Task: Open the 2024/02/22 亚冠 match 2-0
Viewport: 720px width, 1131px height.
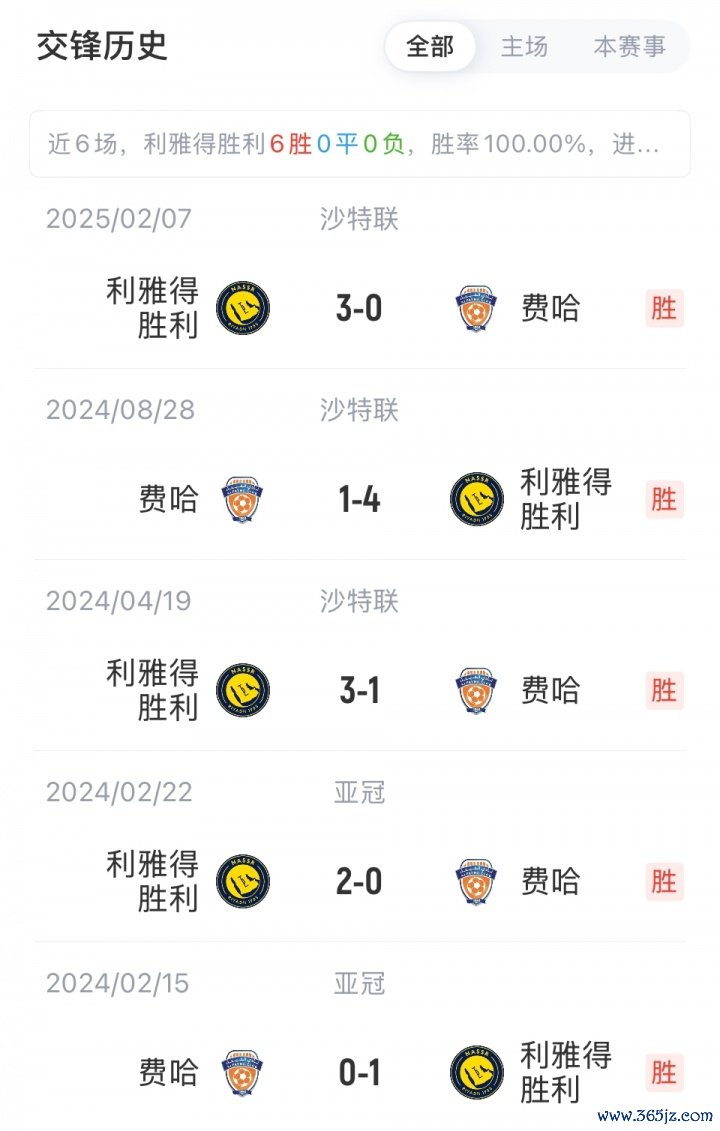Action: click(x=359, y=881)
